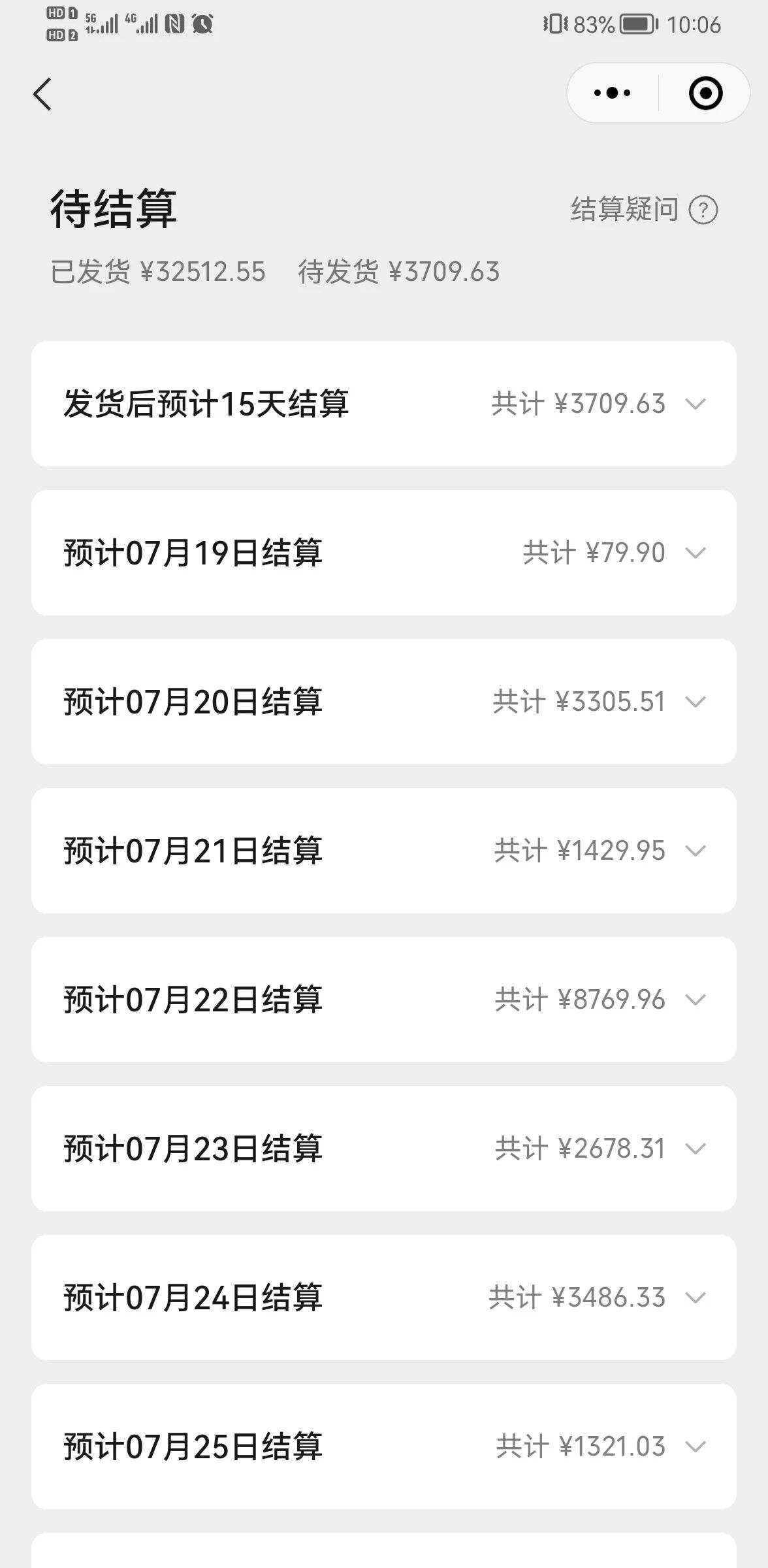Expand the 预计07月22日结算 row
The width and height of the screenshot is (768, 1568).
[x=695, y=1000]
